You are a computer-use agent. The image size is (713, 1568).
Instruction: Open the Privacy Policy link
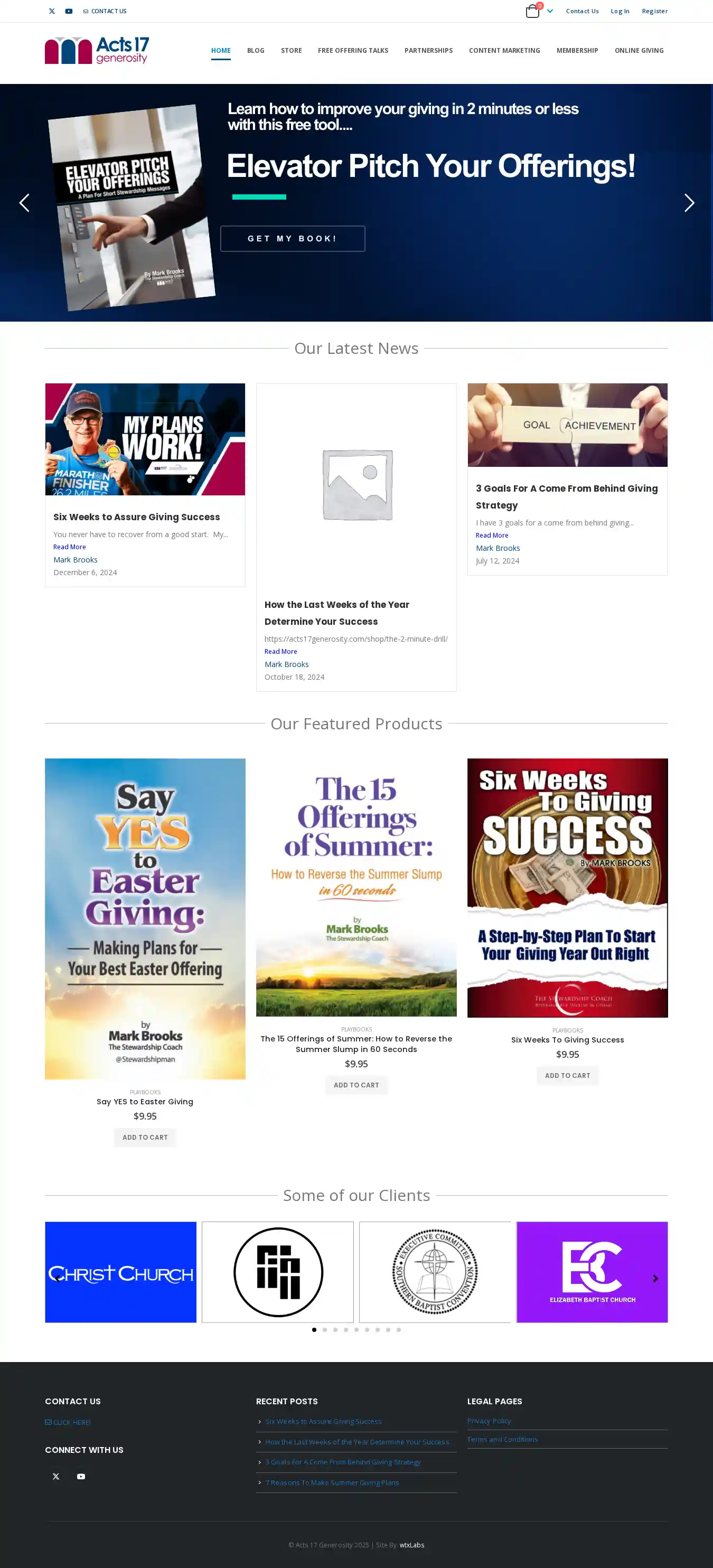[x=489, y=1421]
